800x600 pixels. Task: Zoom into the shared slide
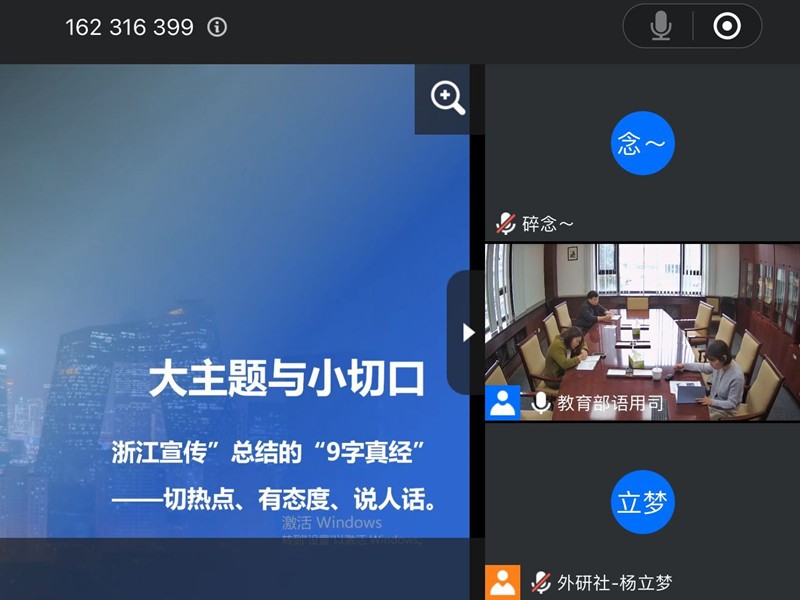click(447, 98)
